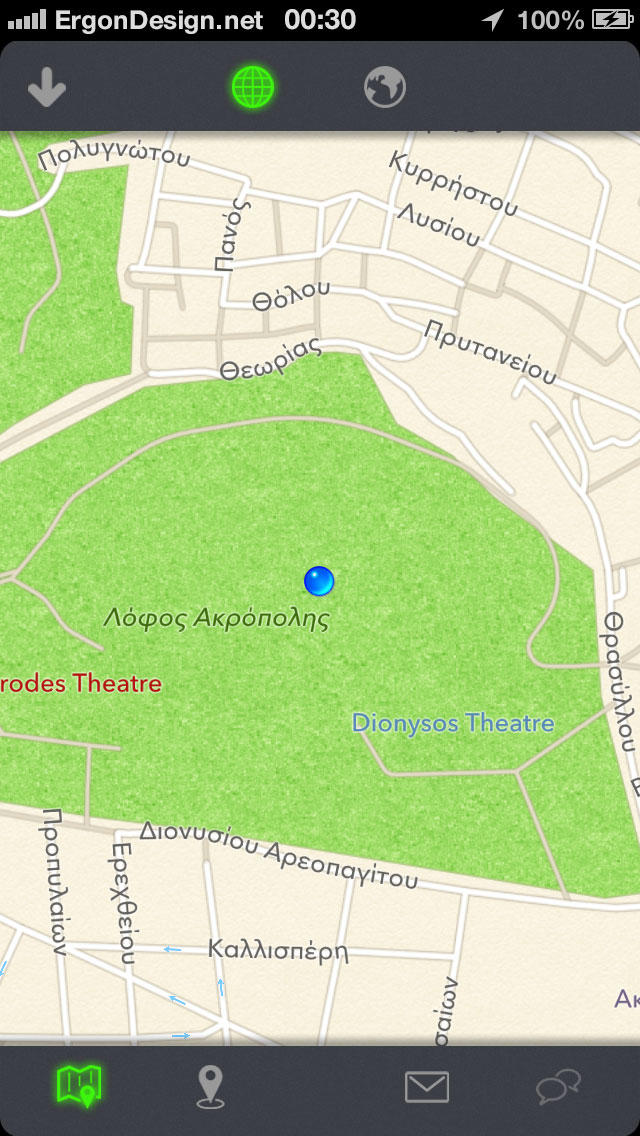
Task: Open the map tab
Action: tap(80, 1087)
